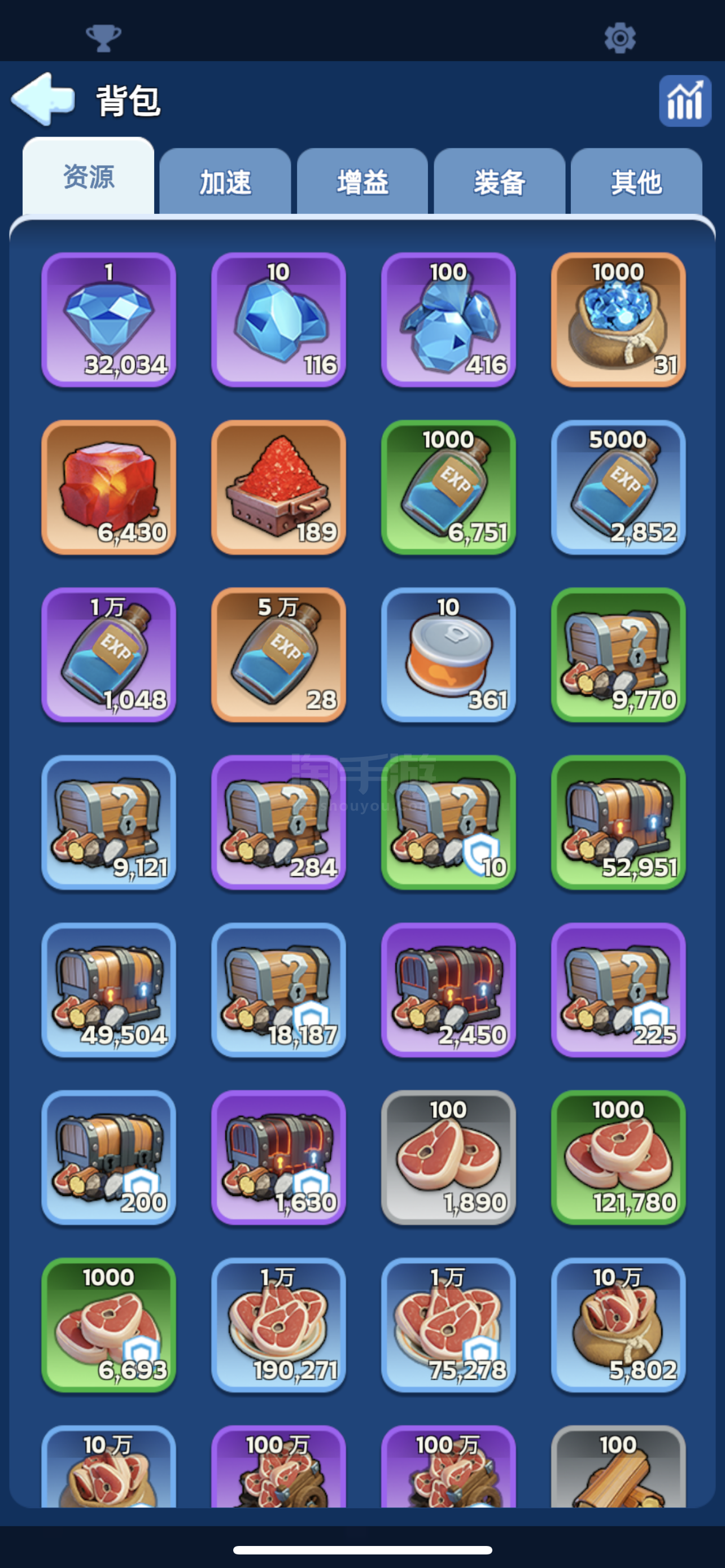Switch to the 加速 tab

[x=225, y=181]
